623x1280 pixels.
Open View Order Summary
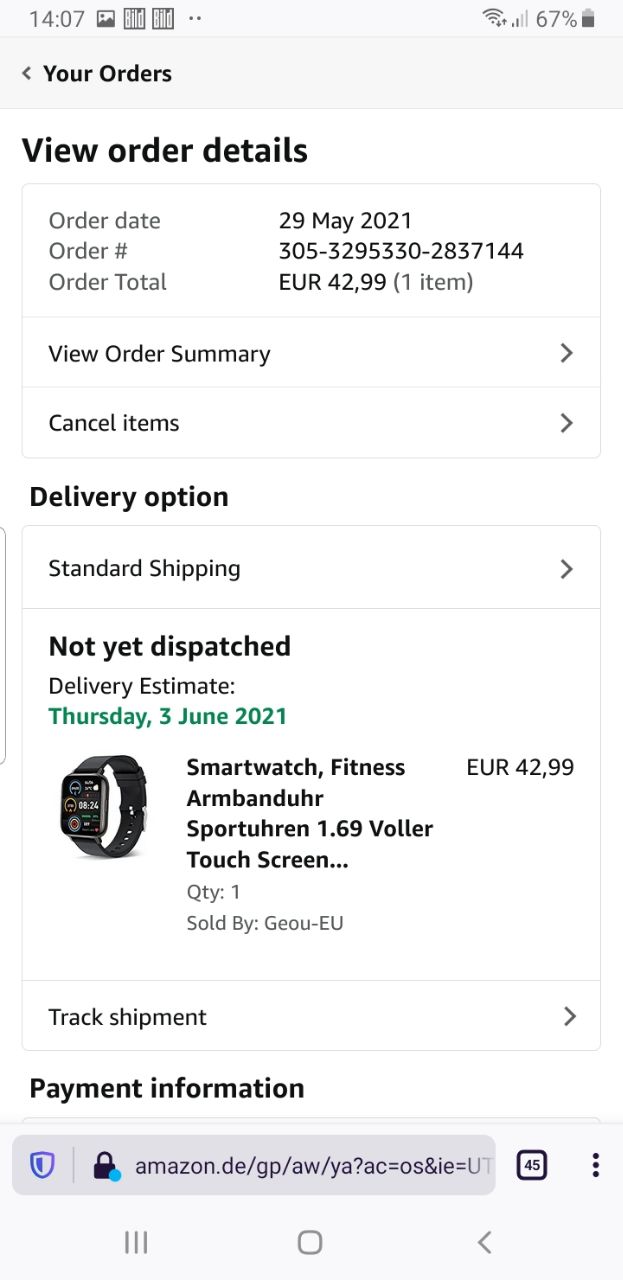click(x=311, y=353)
